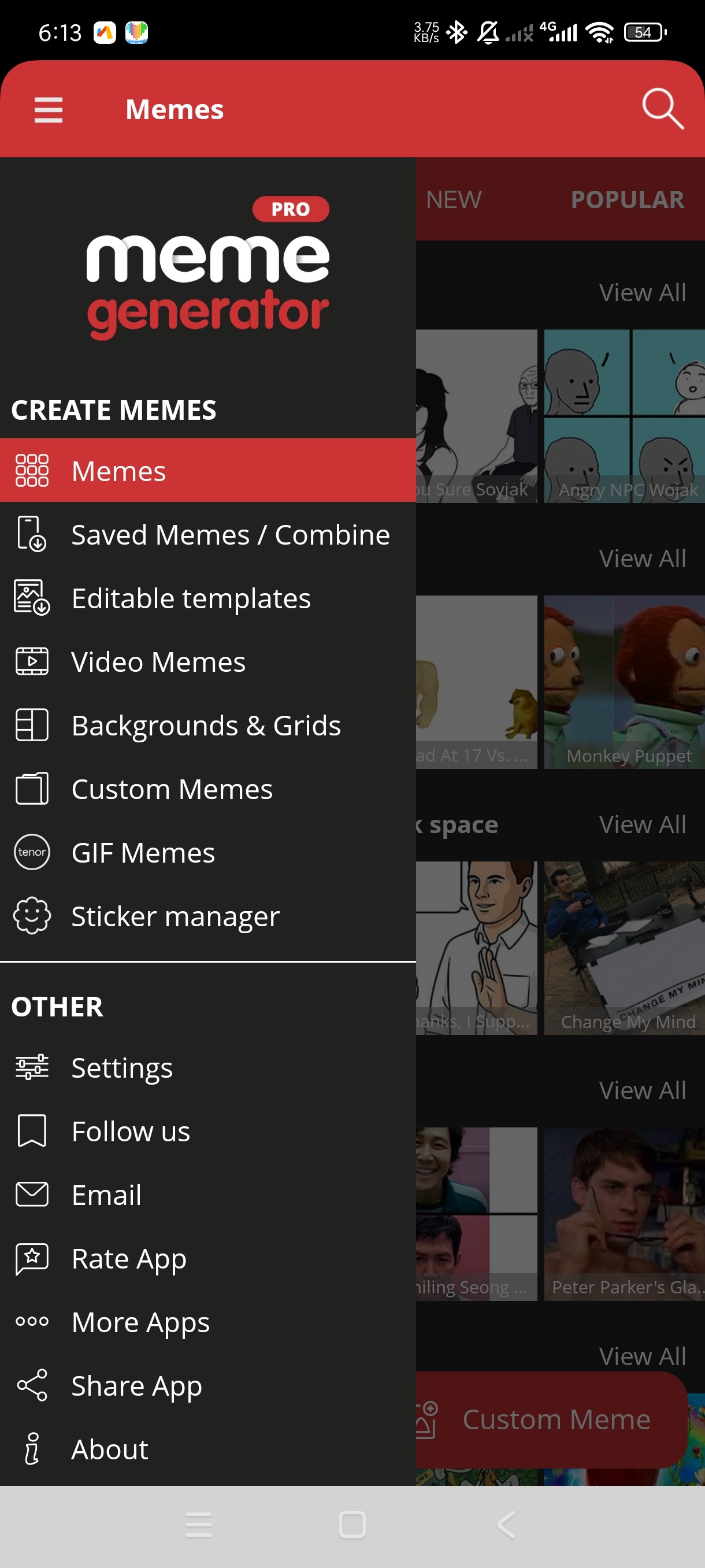705x1568 pixels.
Task: Tap the hamburger menu icon
Action: point(48,110)
